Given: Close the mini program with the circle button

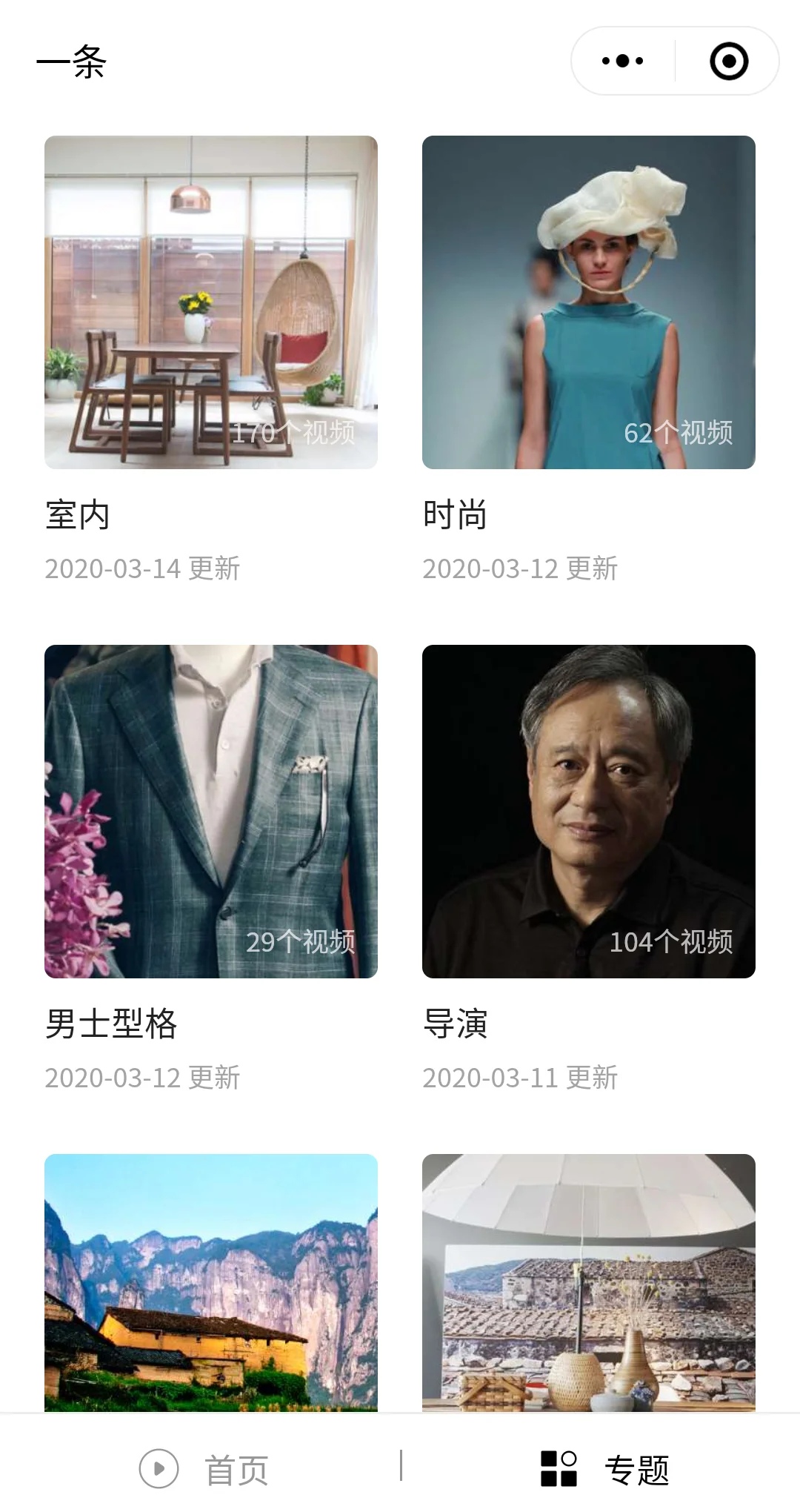Looking at the screenshot, I should 729,61.
